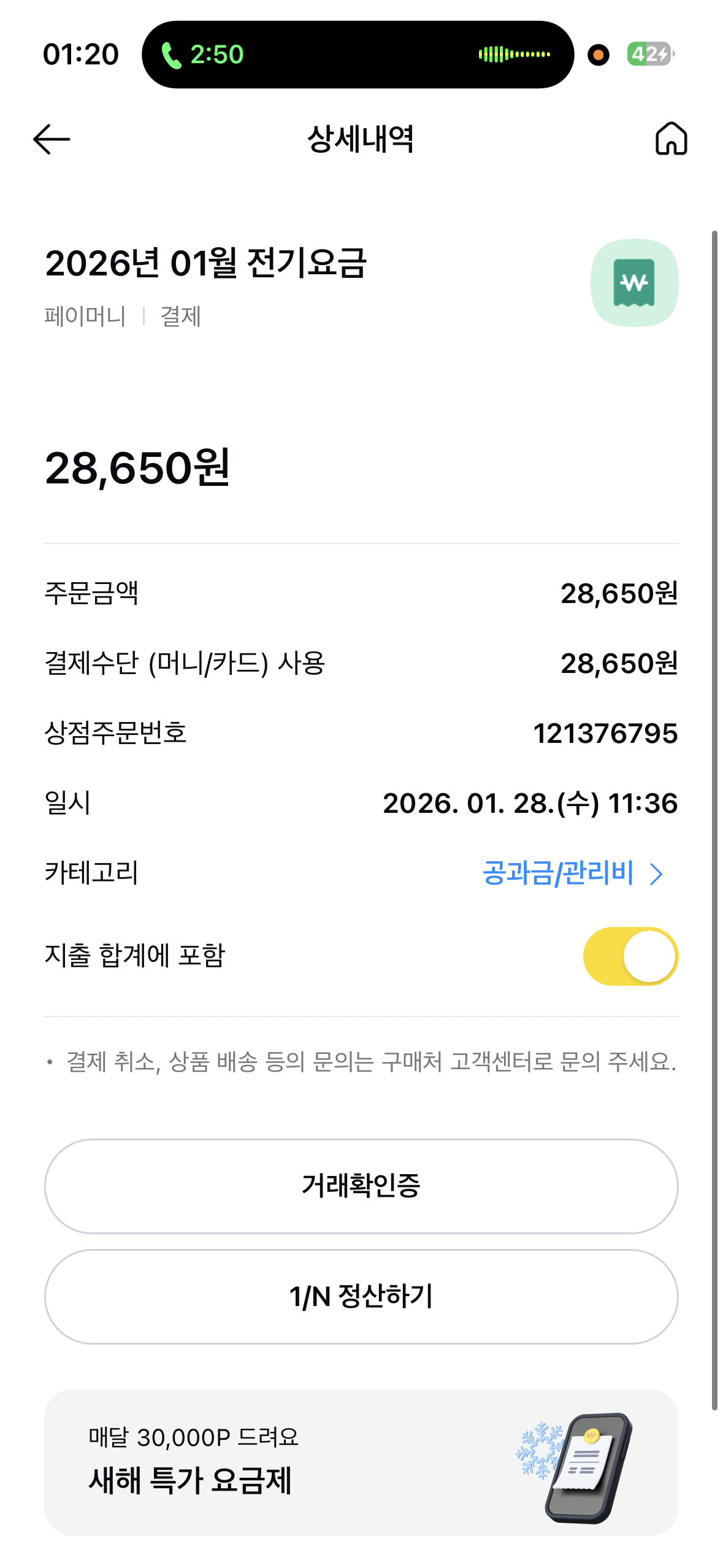Go back using the arrow icon

coord(52,139)
